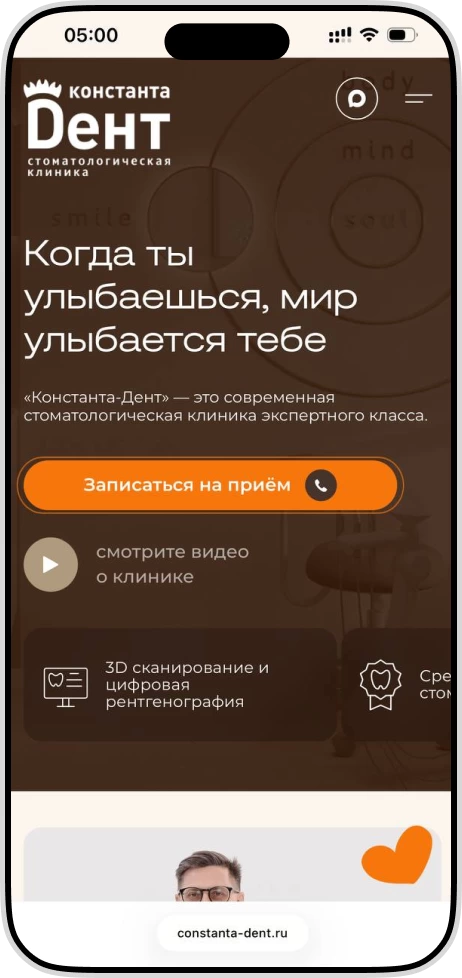Screen dimensions: 462x978
Task: Open the hamburger menu
Action: pos(418,98)
